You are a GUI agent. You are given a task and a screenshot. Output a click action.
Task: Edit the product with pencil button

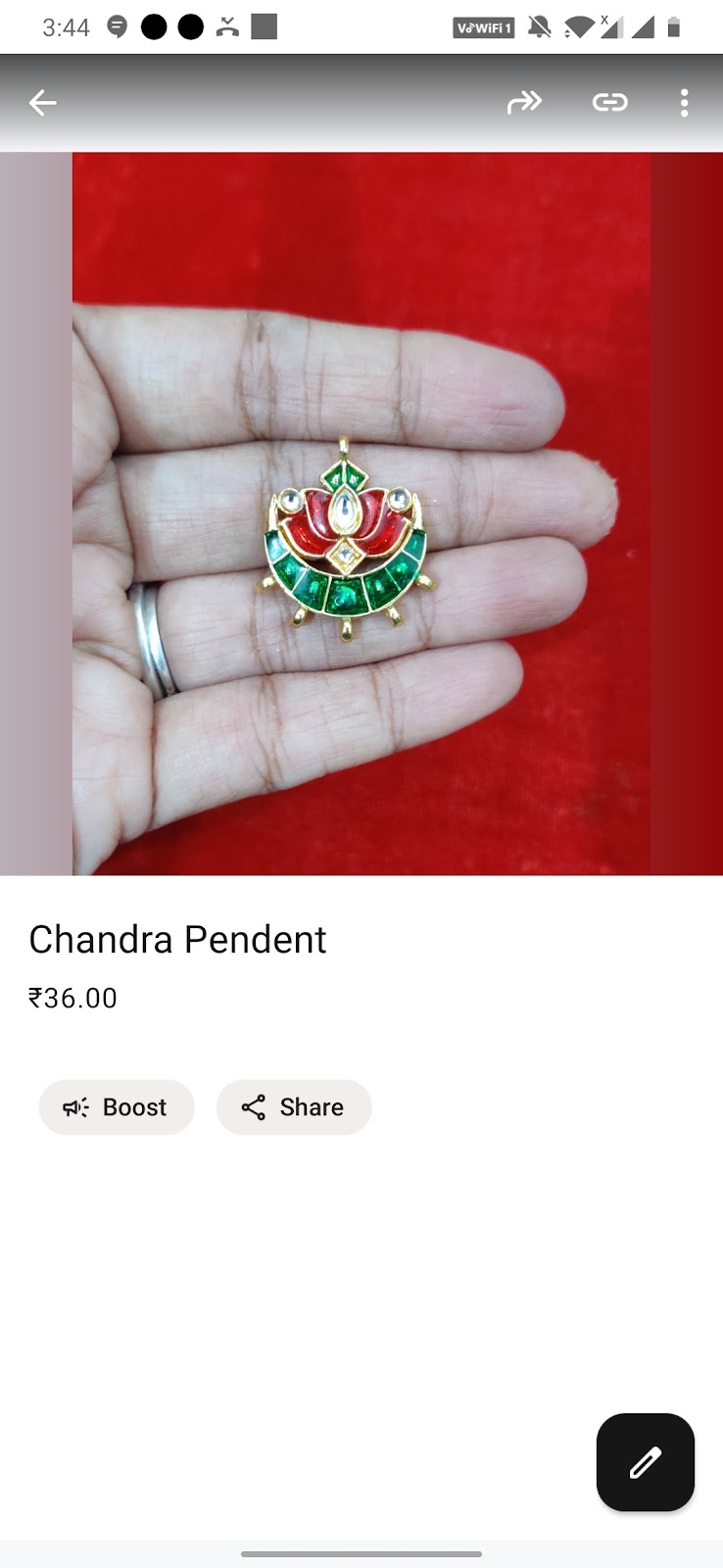(645, 1461)
